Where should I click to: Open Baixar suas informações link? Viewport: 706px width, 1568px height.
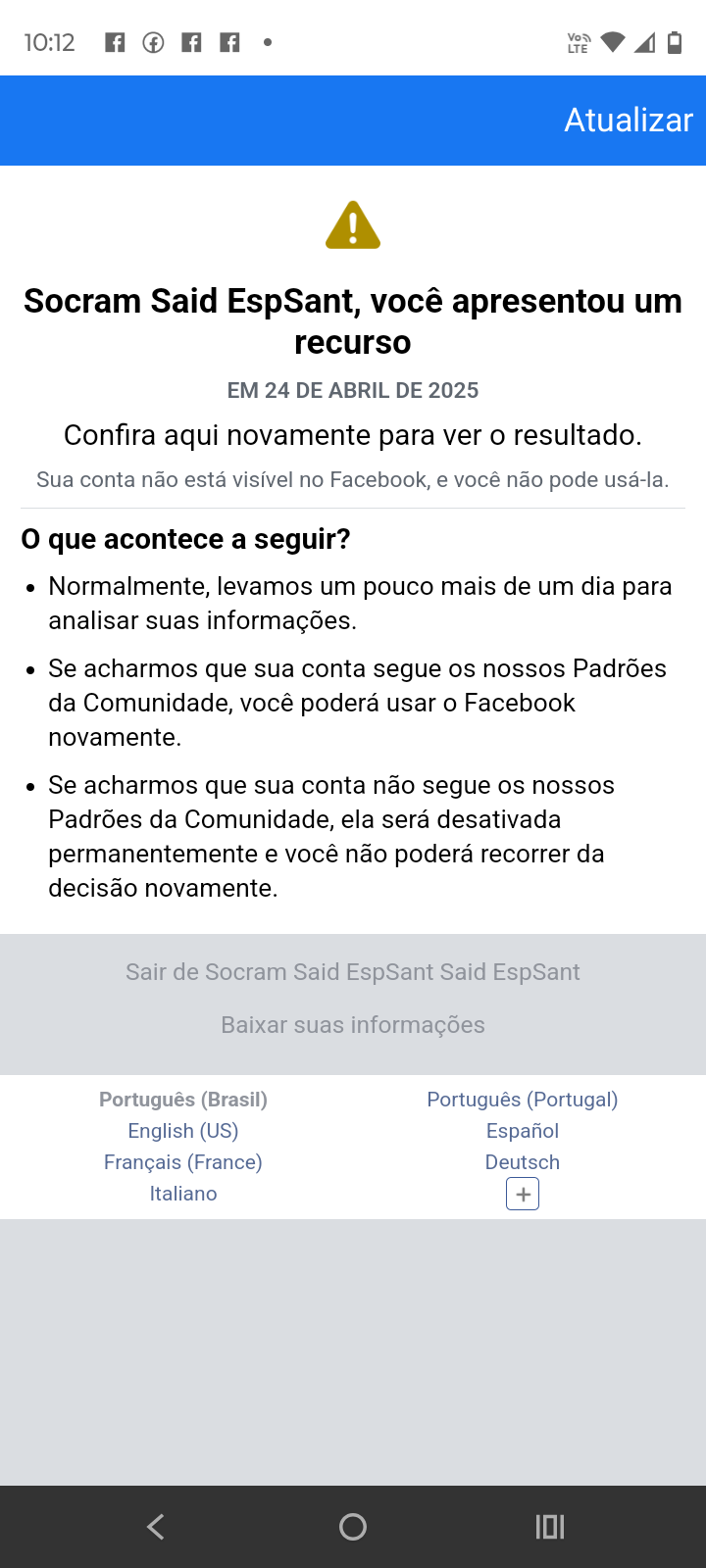pyautogui.click(x=353, y=1025)
